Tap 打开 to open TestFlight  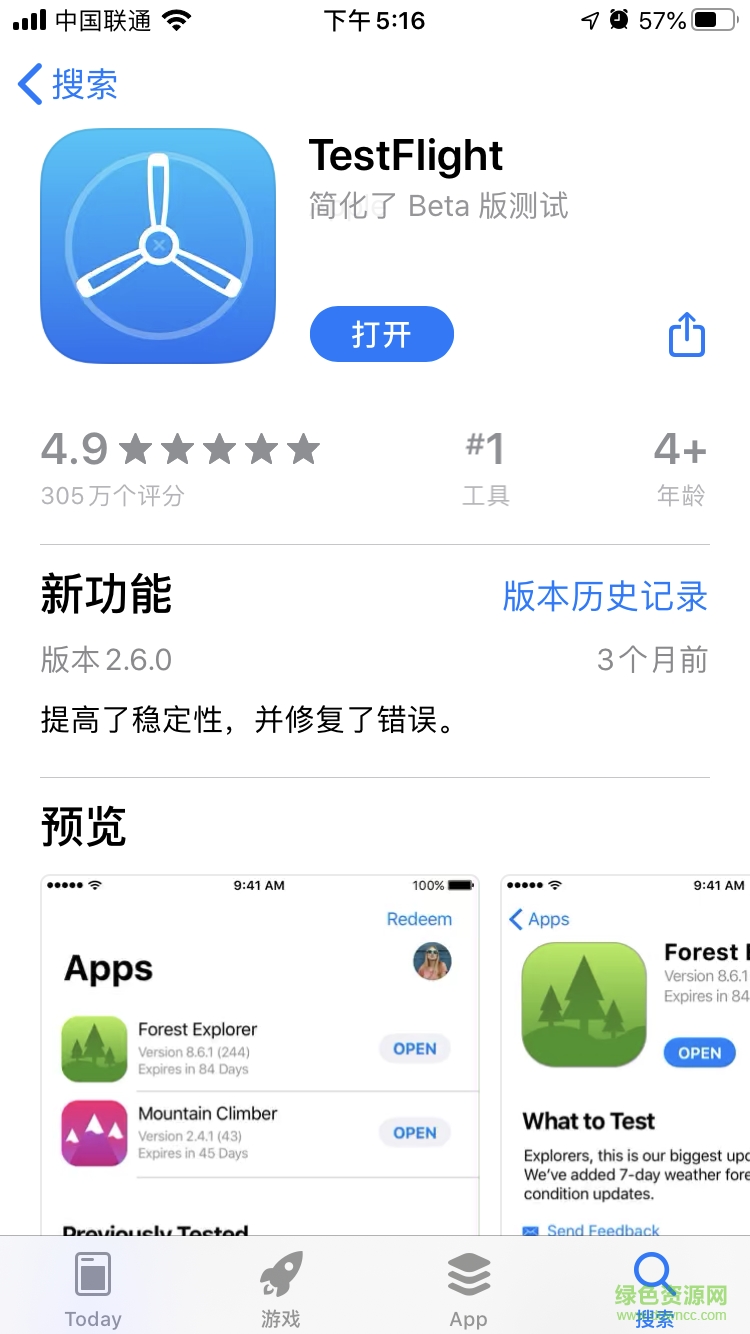click(381, 334)
